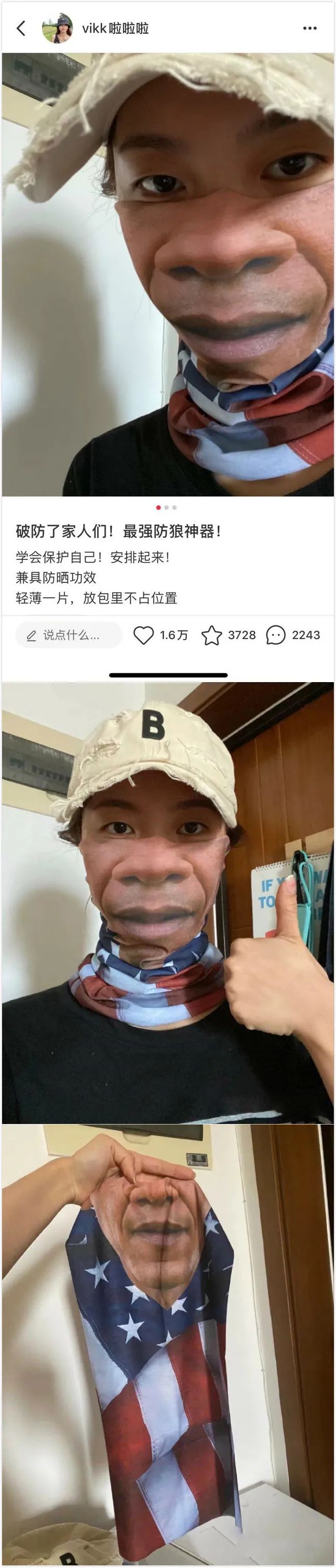
Task: Like this post with the heart icon
Action: click(143, 635)
